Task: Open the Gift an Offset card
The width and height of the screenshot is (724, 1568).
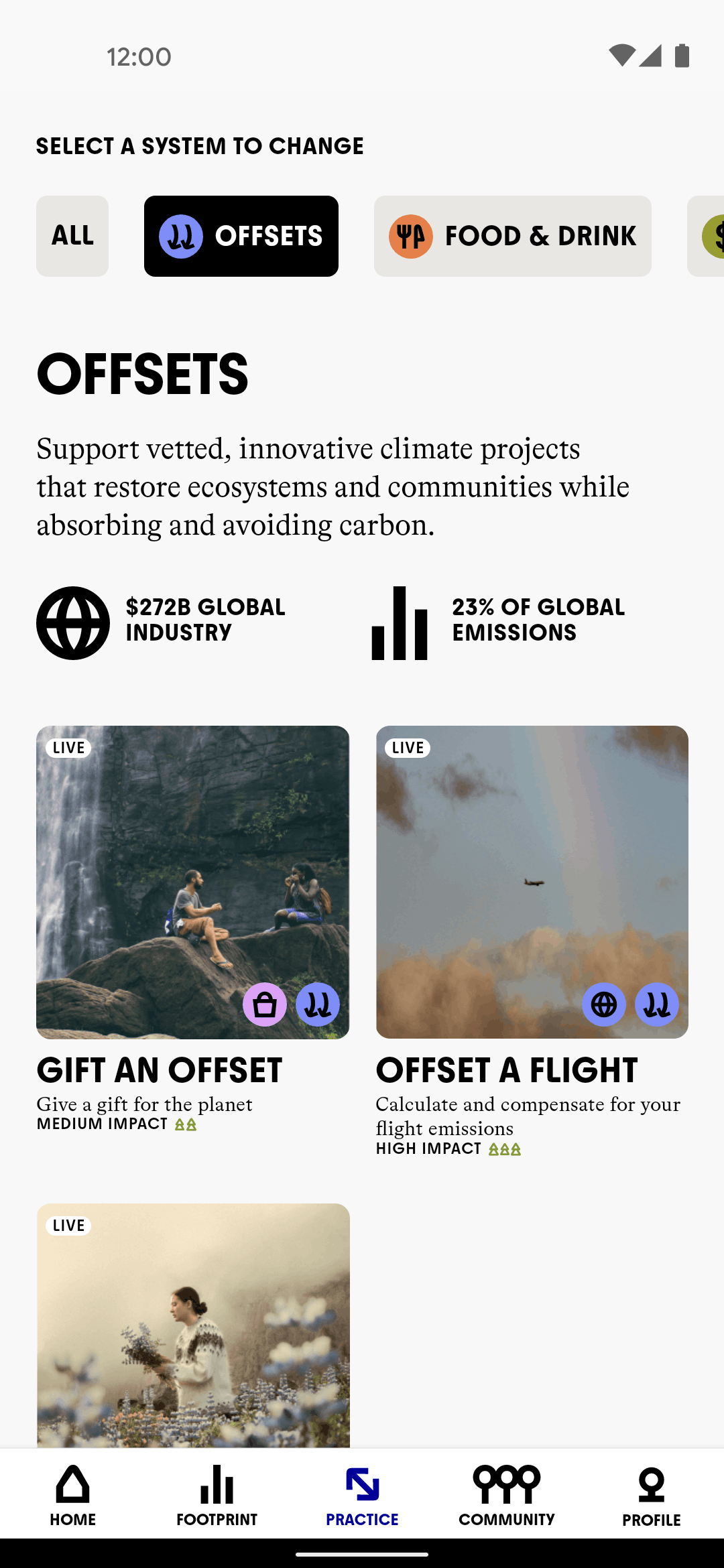Action: coord(193,882)
